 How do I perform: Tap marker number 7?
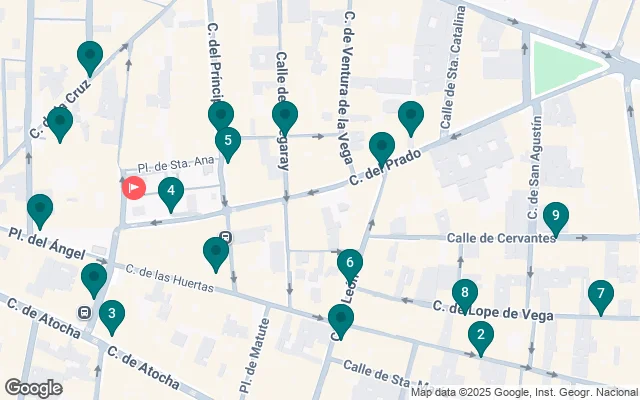point(600,294)
